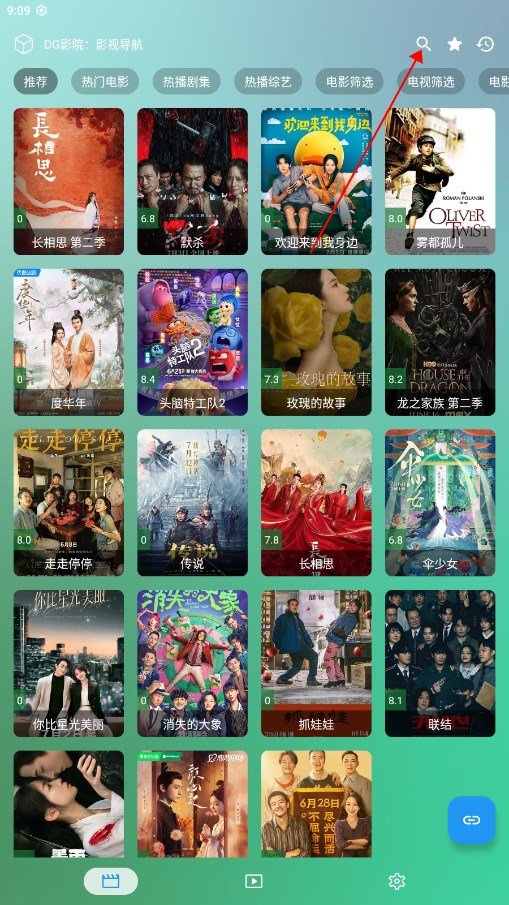Switch to the play tab in bottom bar

coord(254,881)
